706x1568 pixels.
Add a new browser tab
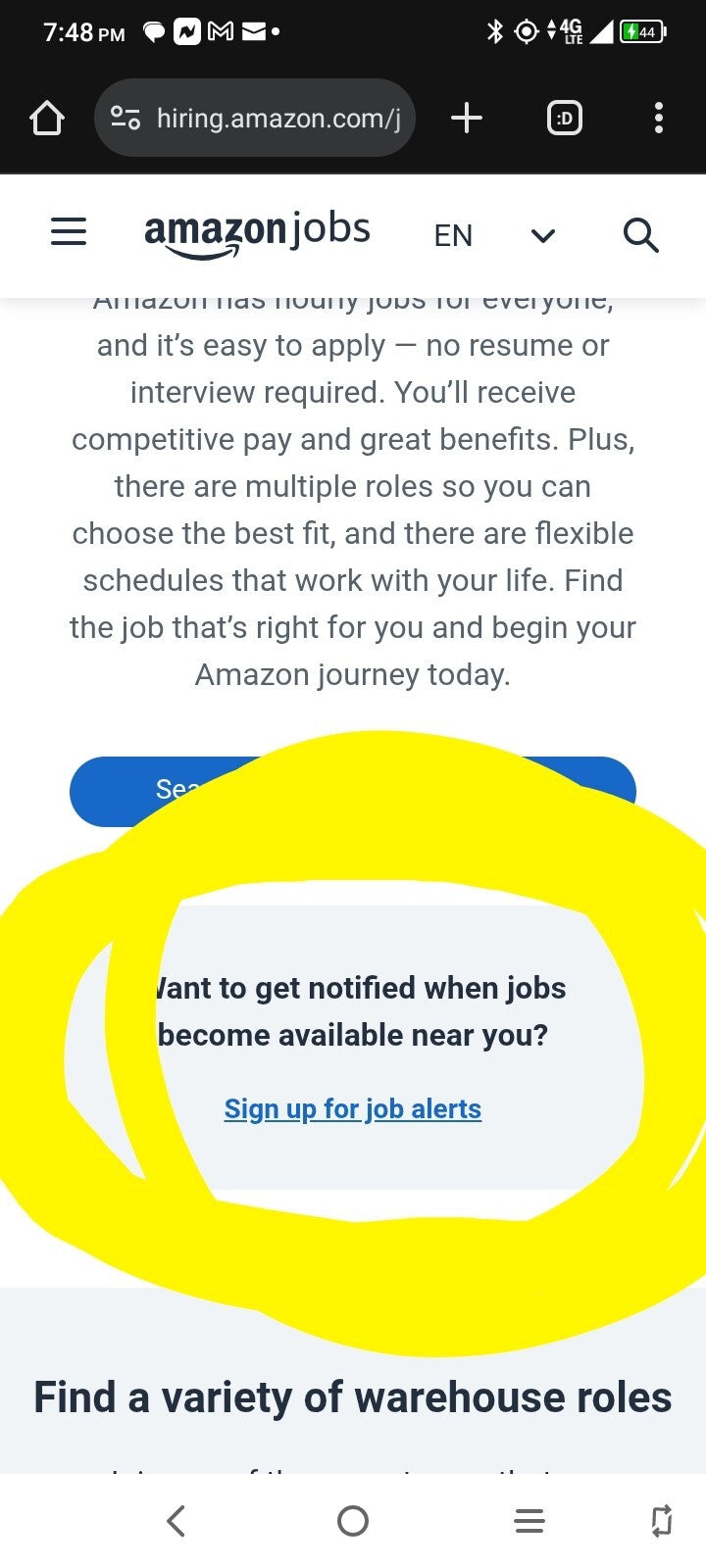[467, 119]
